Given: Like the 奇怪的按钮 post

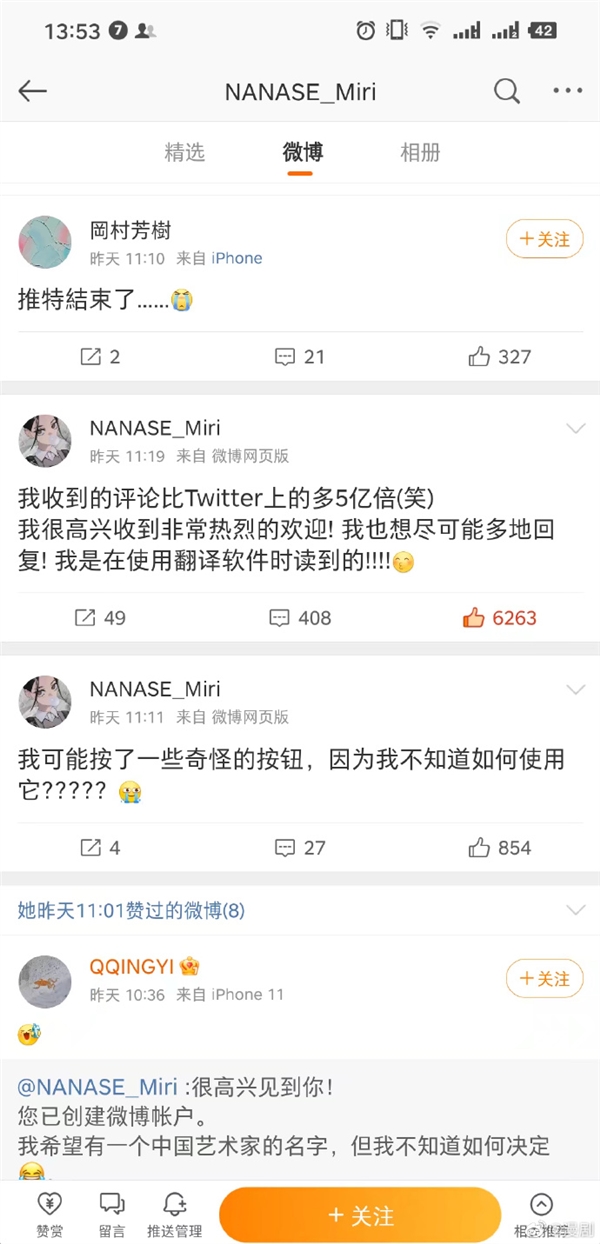Looking at the screenshot, I should [499, 848].
